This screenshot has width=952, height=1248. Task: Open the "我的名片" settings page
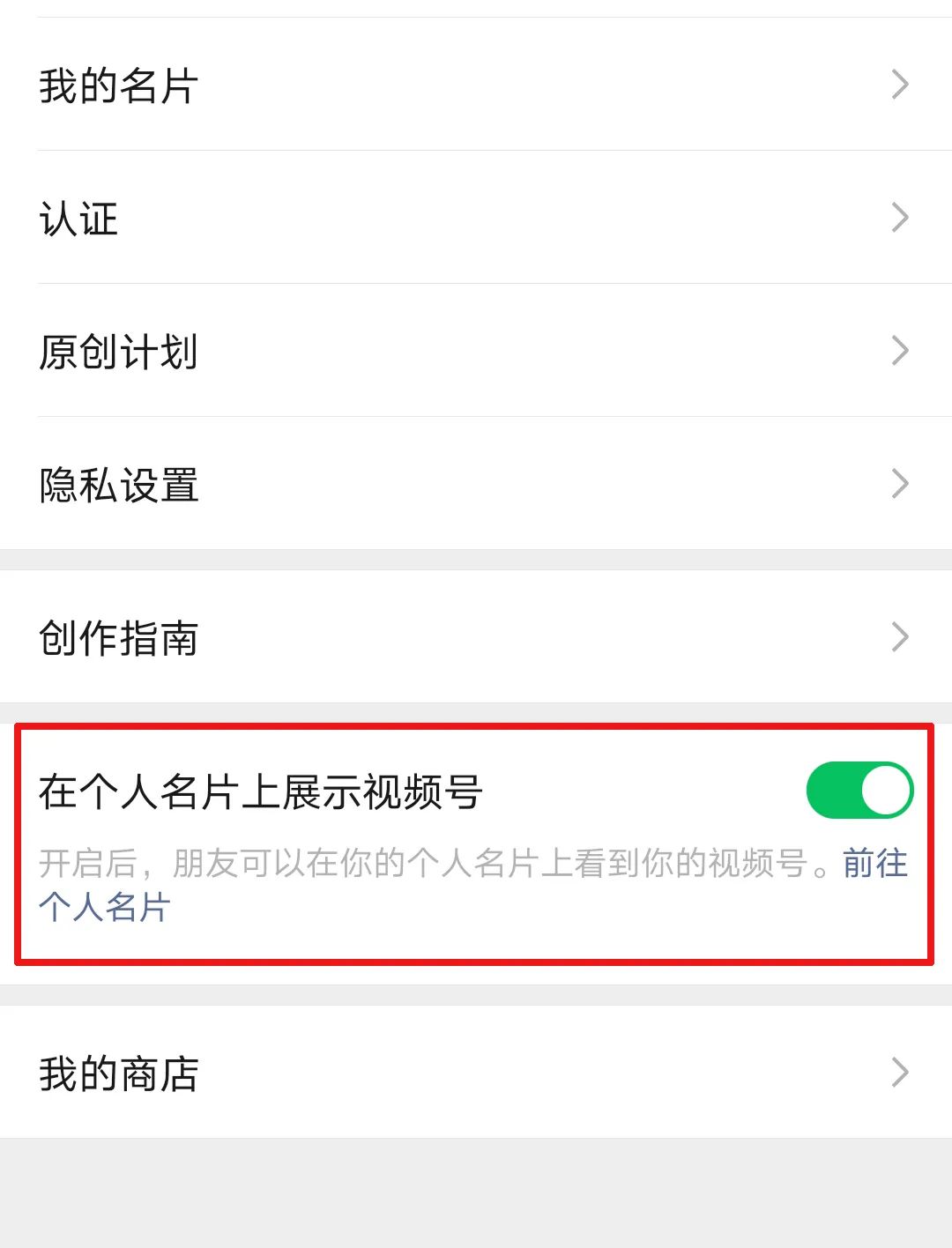coord(121,84)
